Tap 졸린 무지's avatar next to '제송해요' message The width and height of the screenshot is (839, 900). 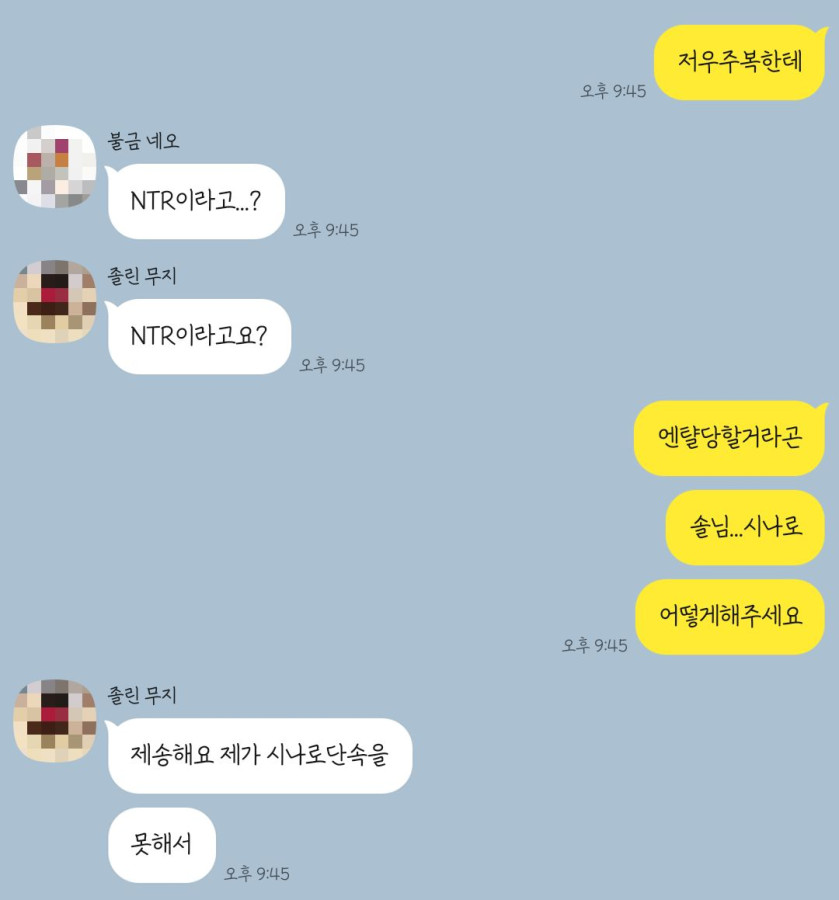pyautogui.click(x=54, y=721)
